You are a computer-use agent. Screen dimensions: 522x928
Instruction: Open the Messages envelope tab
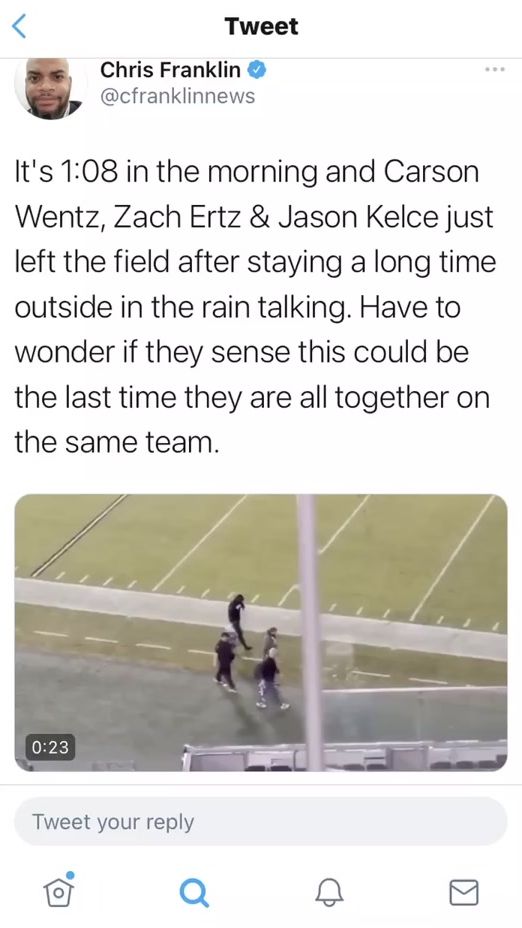(x=464, y=892)
